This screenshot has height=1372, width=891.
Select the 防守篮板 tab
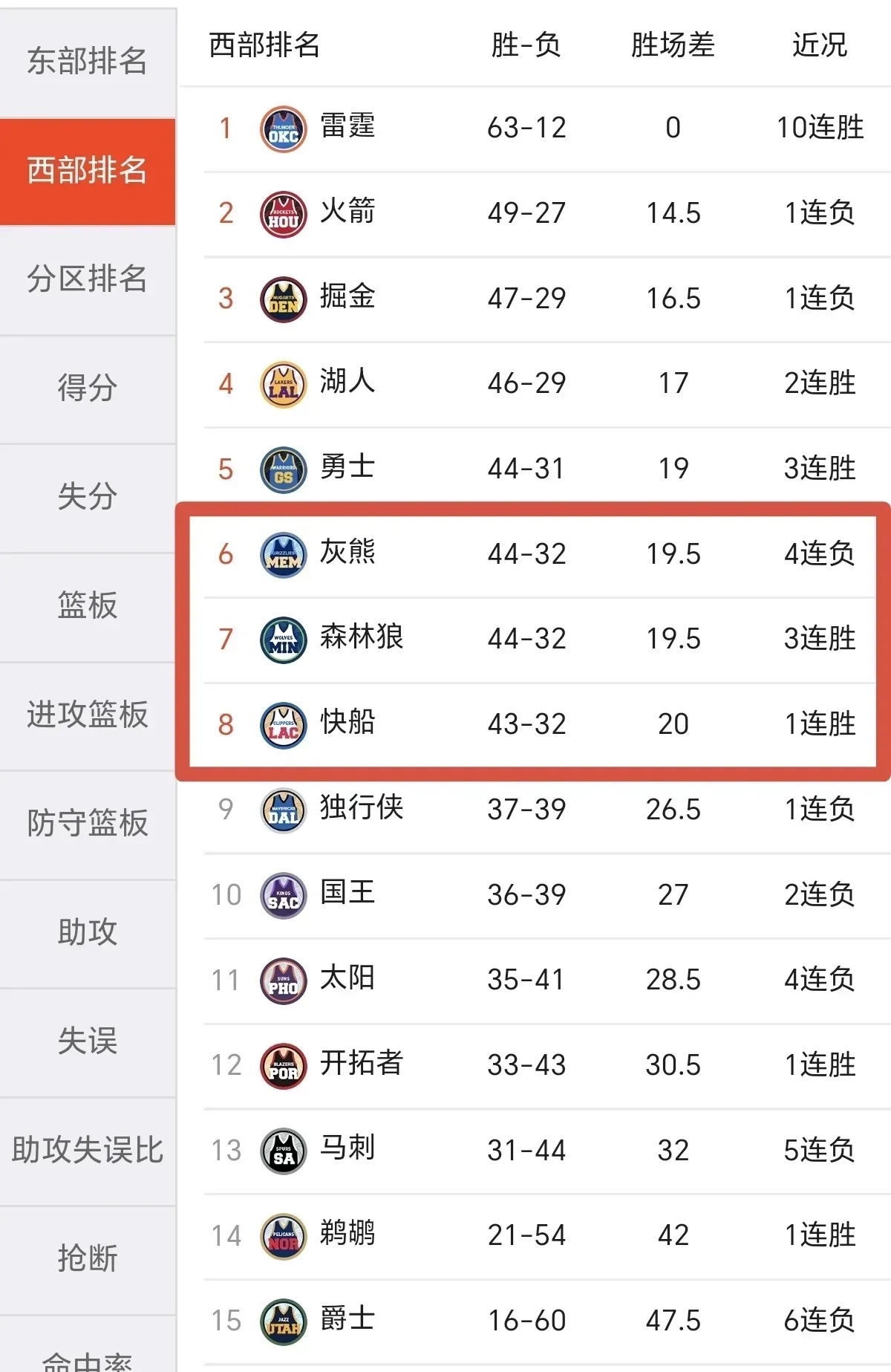(x=88, y=823)
